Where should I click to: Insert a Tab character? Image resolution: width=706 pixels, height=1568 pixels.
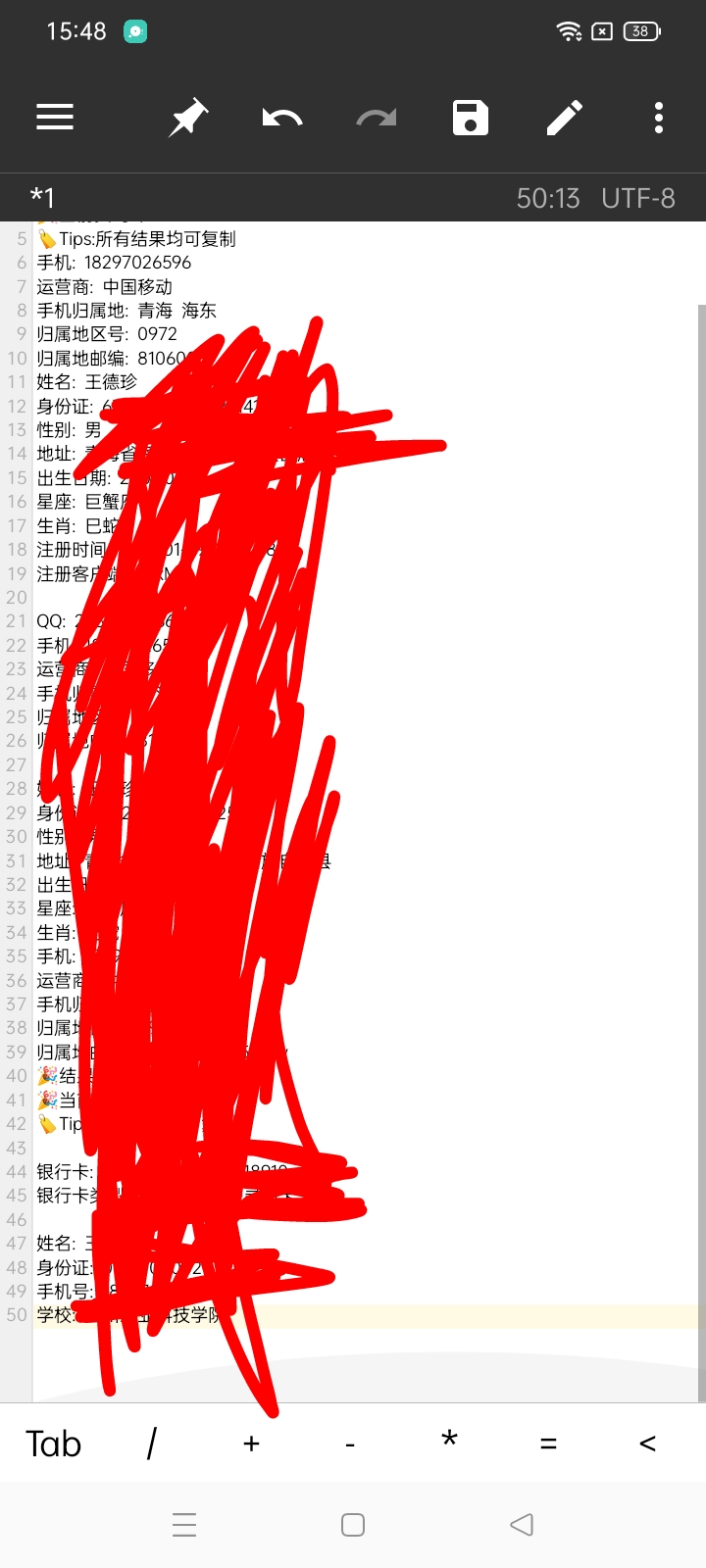coord(53,1444)
